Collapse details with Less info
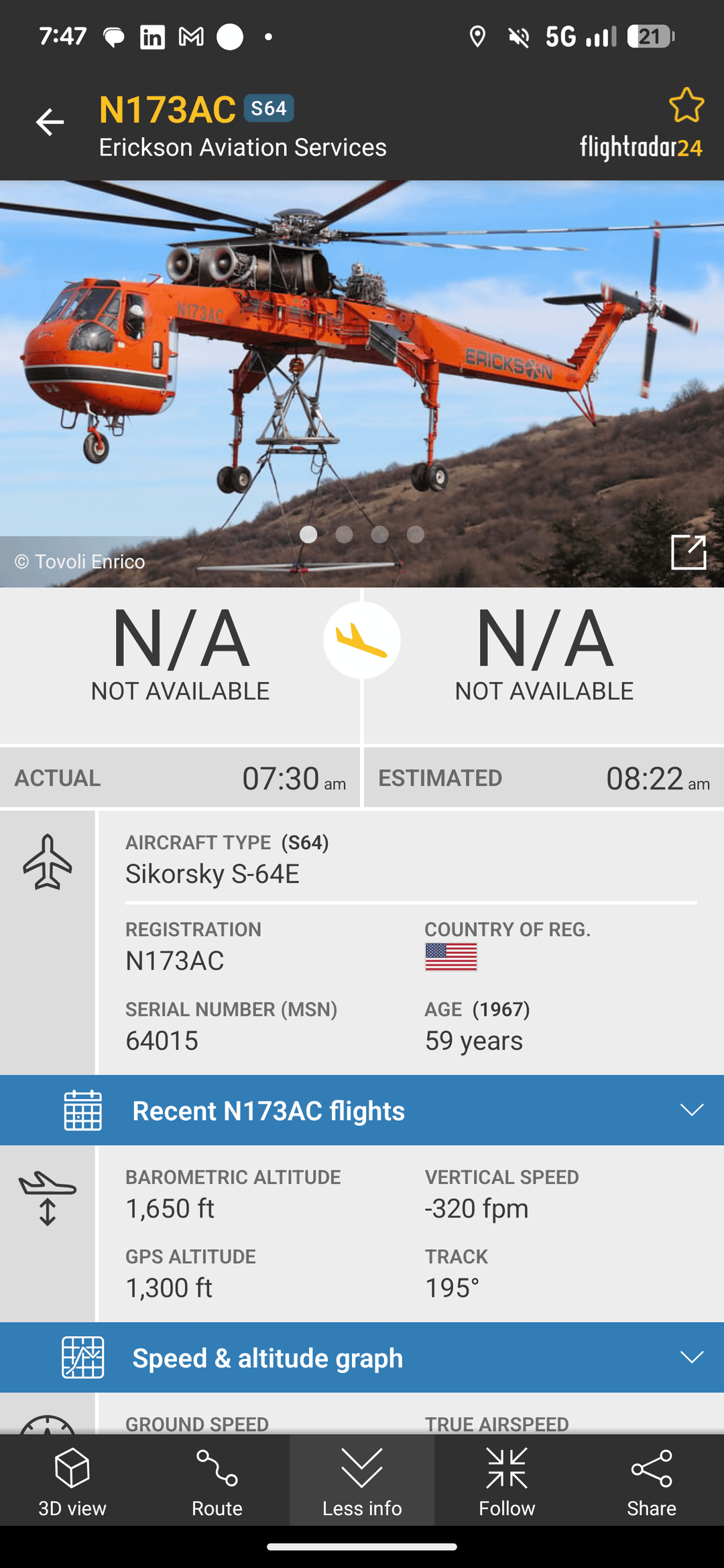The image size is (724, 1568). tap(362, 1482)
